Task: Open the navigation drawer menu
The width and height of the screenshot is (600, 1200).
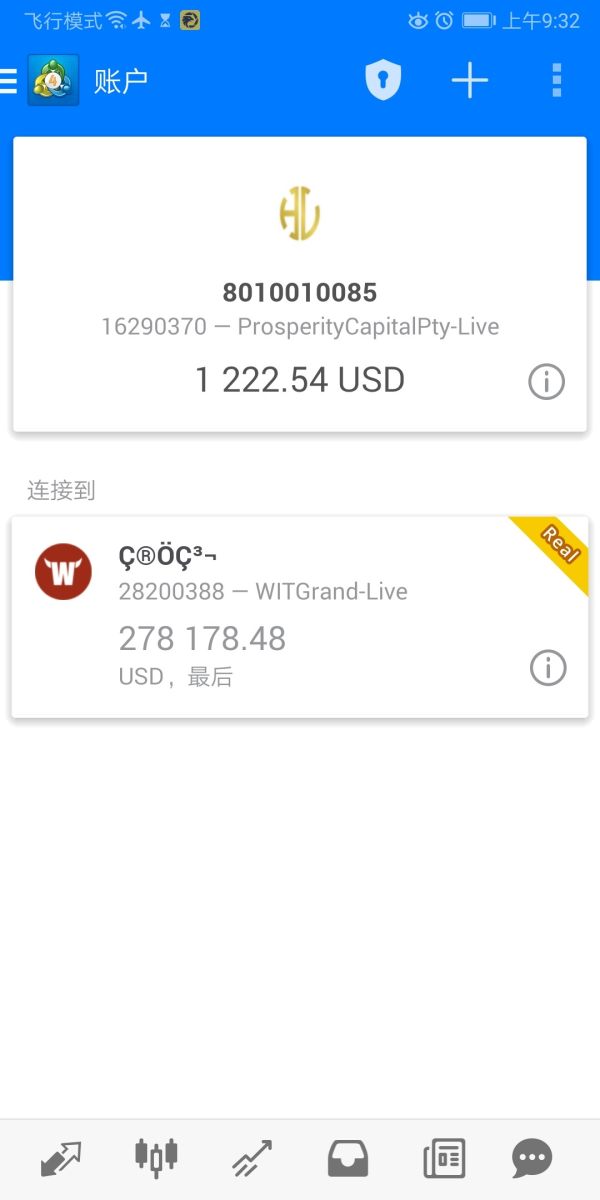Action: tap(9, 81)
